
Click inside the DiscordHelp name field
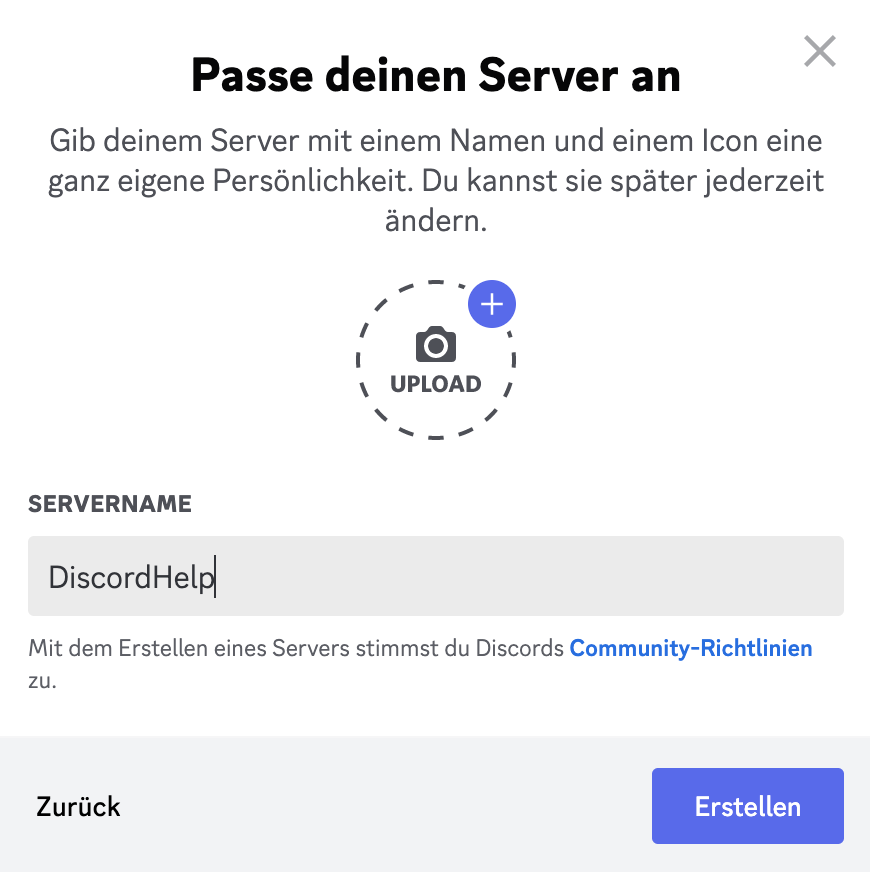coord(300,576)
